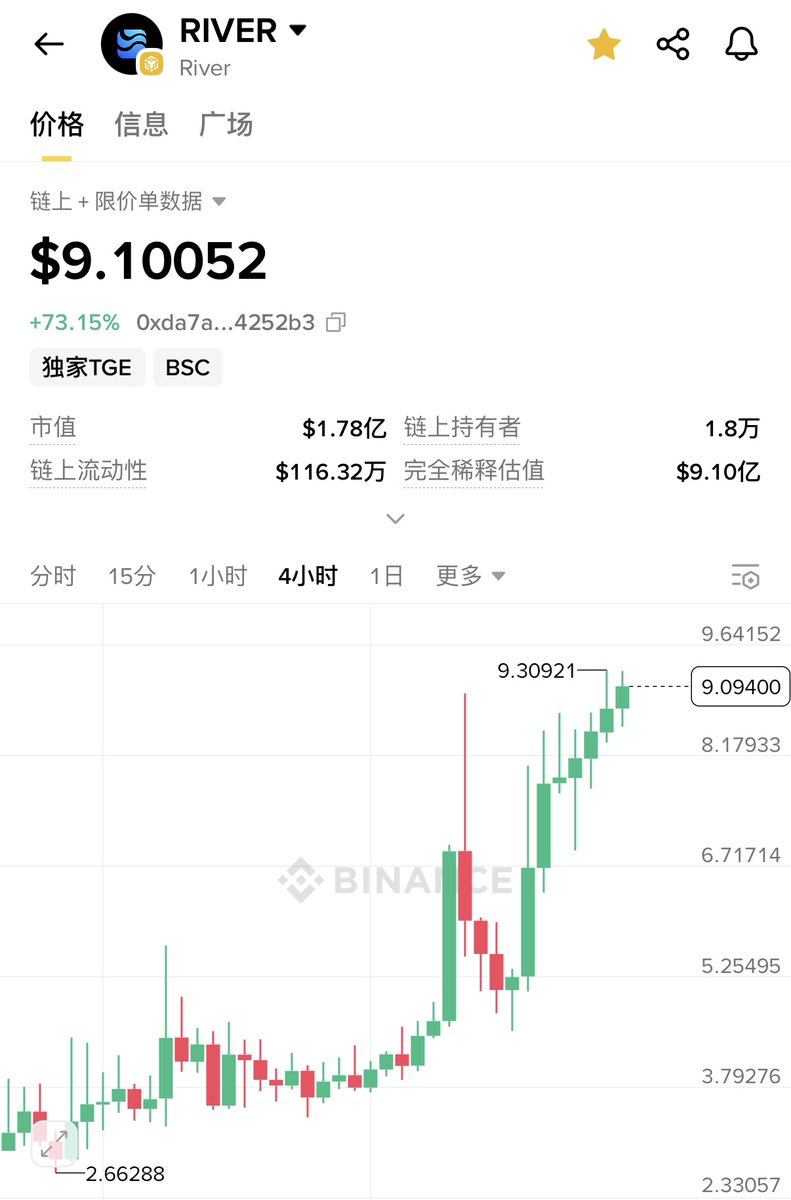The height and width of the screenshot is (1200, 791).
Task: Select the 1小时 chart interval
Action: coord(218,576)
